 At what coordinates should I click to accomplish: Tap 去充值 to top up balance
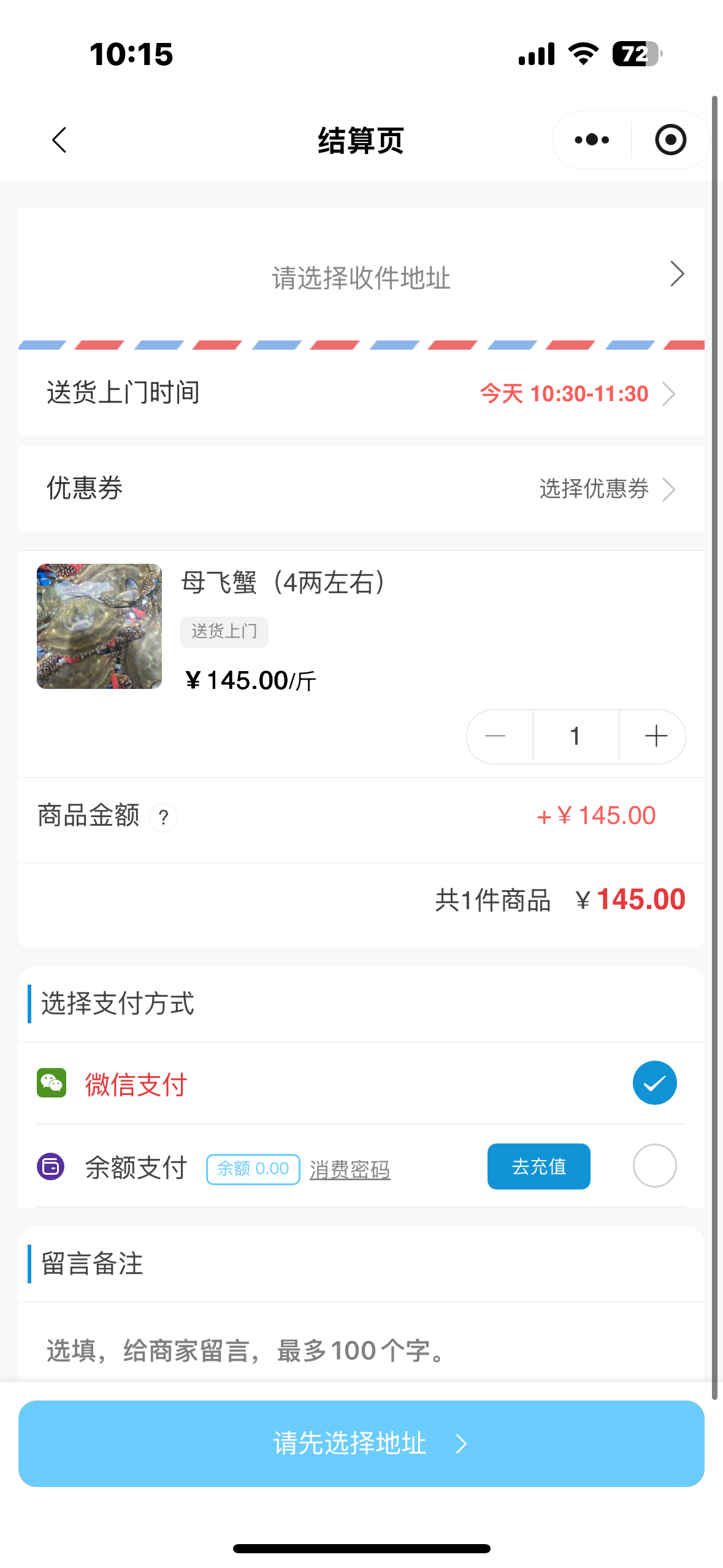538,1166
